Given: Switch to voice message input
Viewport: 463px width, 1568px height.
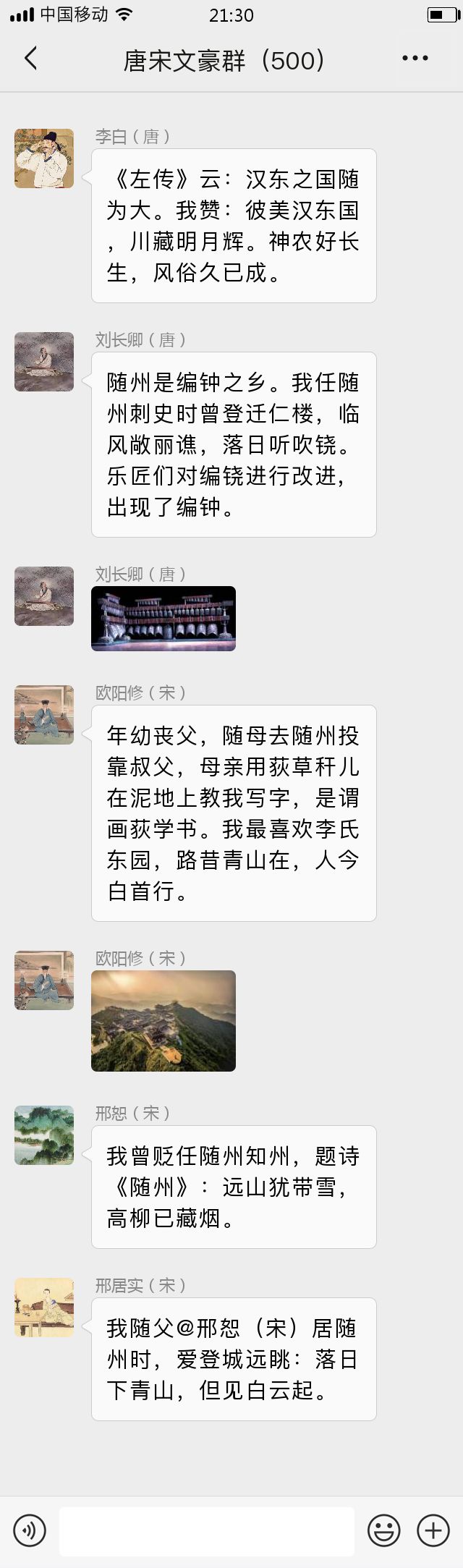Looking at the screenshot, I should [x=30, y=1530].
